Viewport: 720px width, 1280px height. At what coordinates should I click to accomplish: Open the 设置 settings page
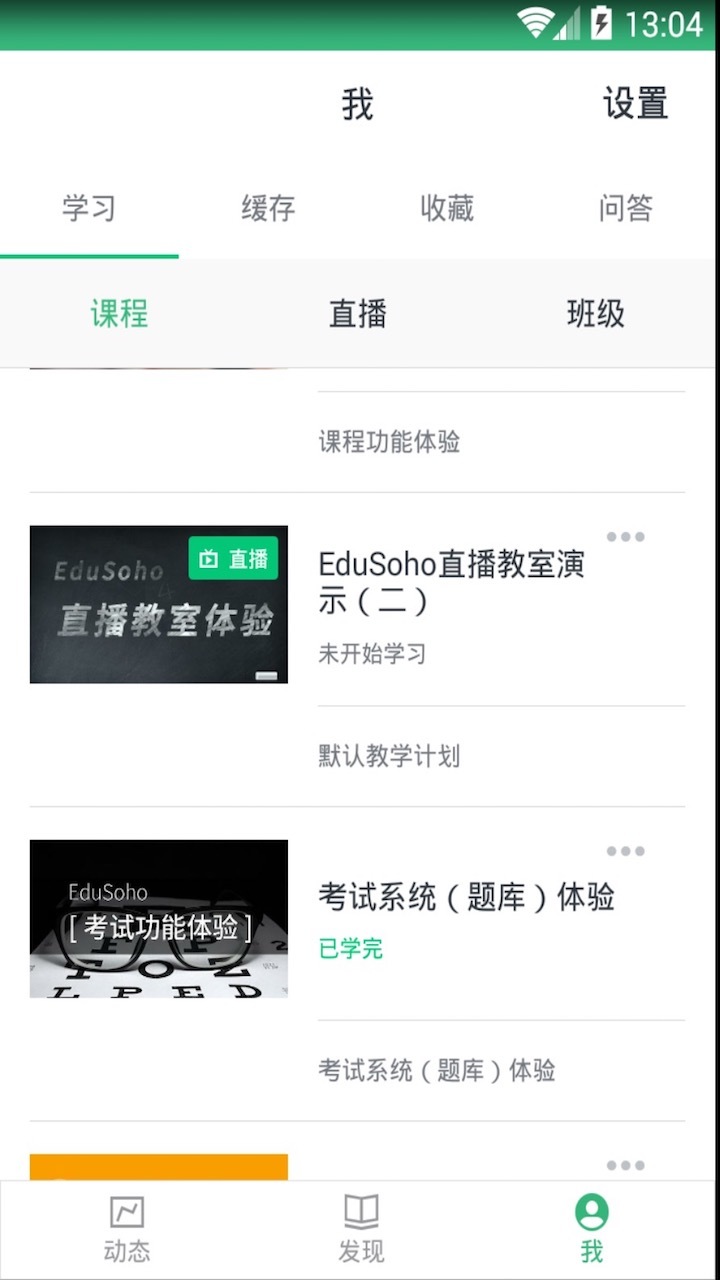(637, 103)
